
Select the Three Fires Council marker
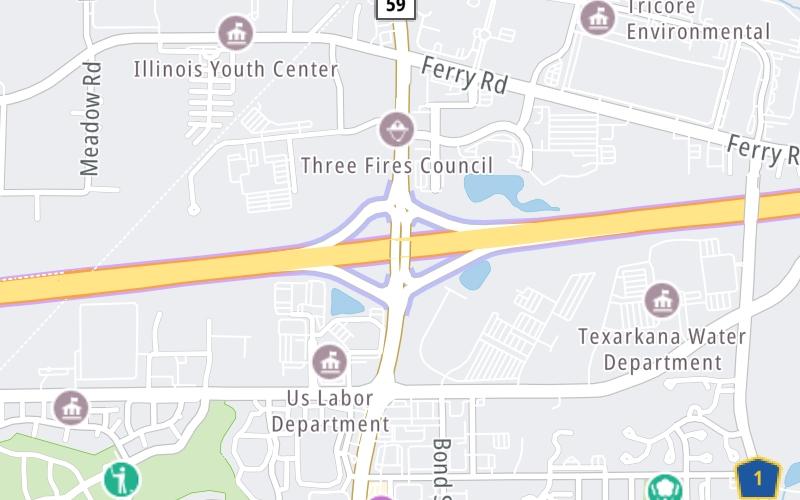coord(397,129)
